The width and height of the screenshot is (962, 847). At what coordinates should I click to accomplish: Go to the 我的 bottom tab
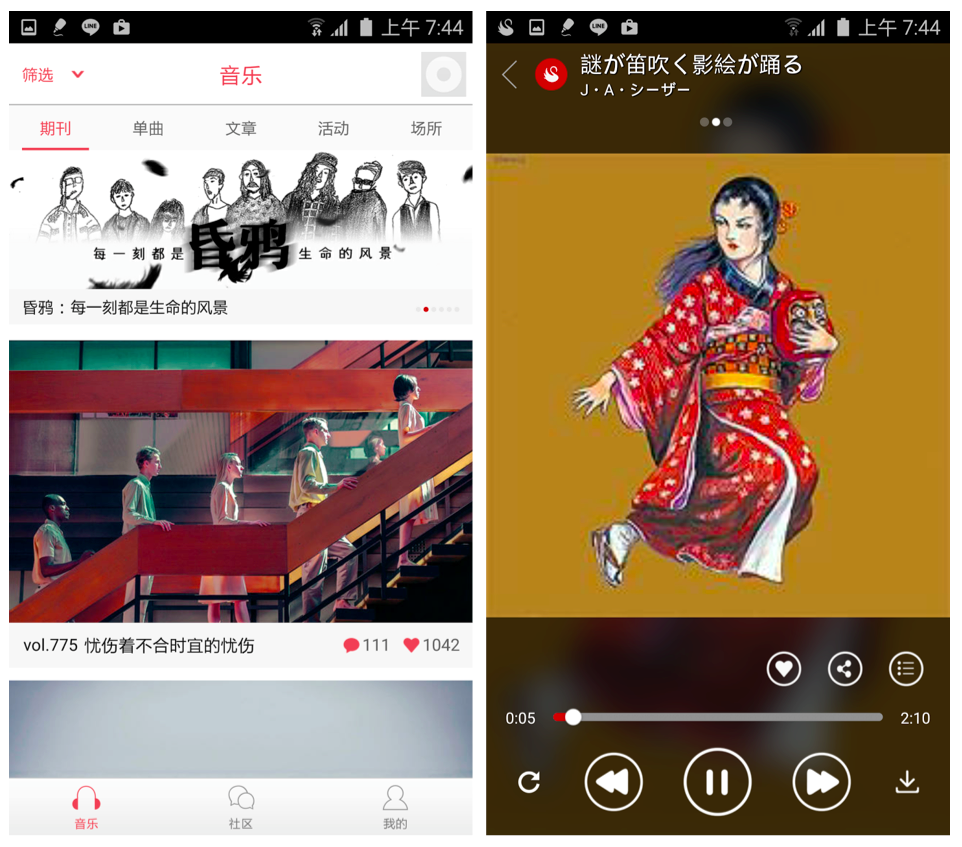[x=395, y=808]
